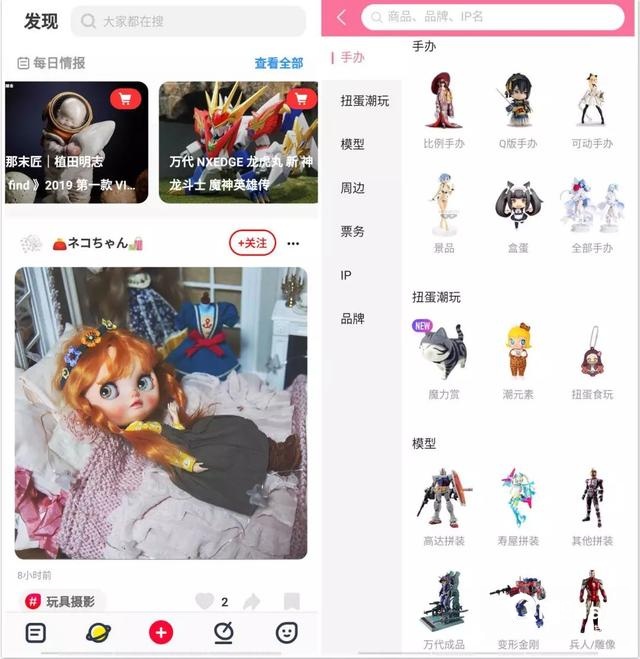
Task: Tap the '商品、品牌、IP名' search field
Action: click(495, 17)
